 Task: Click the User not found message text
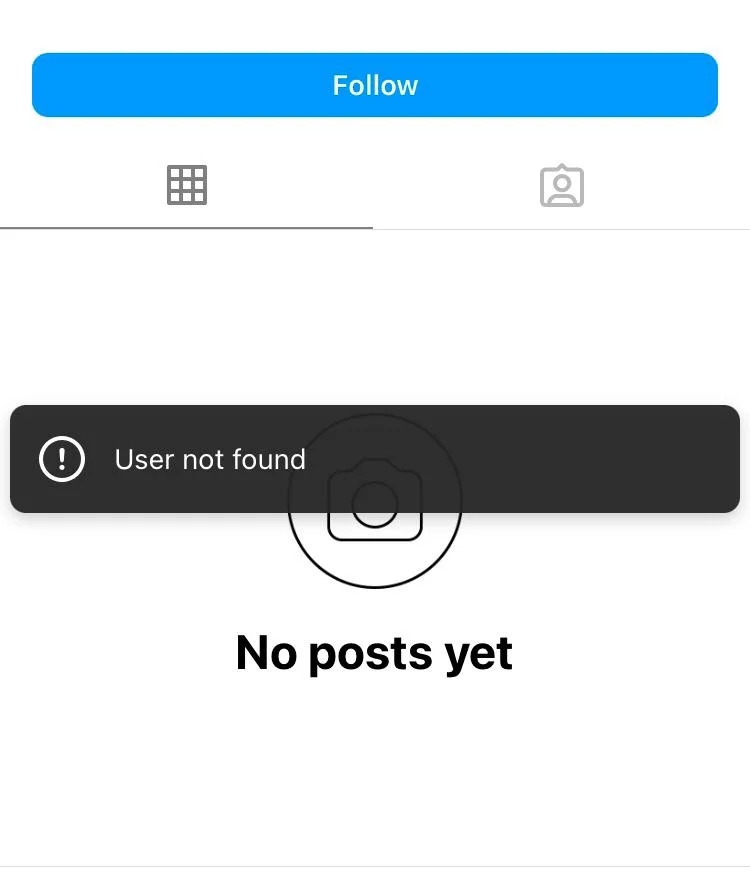(209, 459)
